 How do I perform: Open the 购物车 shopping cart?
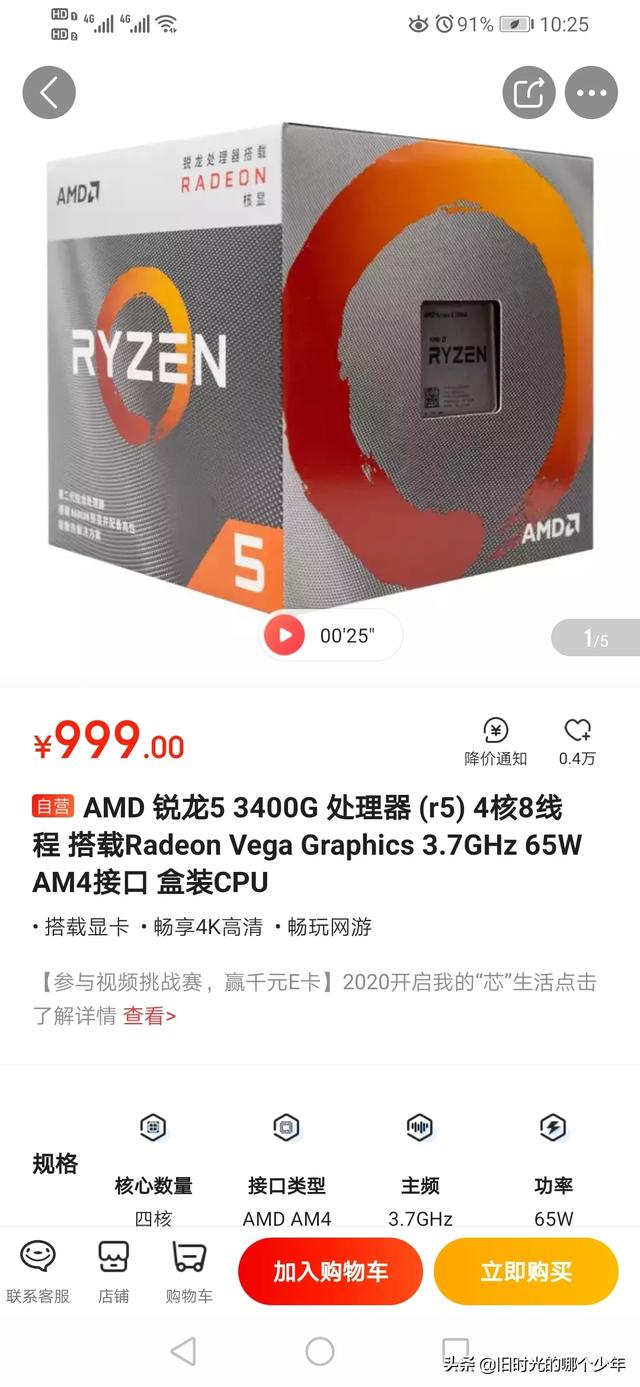point(189,1271)
